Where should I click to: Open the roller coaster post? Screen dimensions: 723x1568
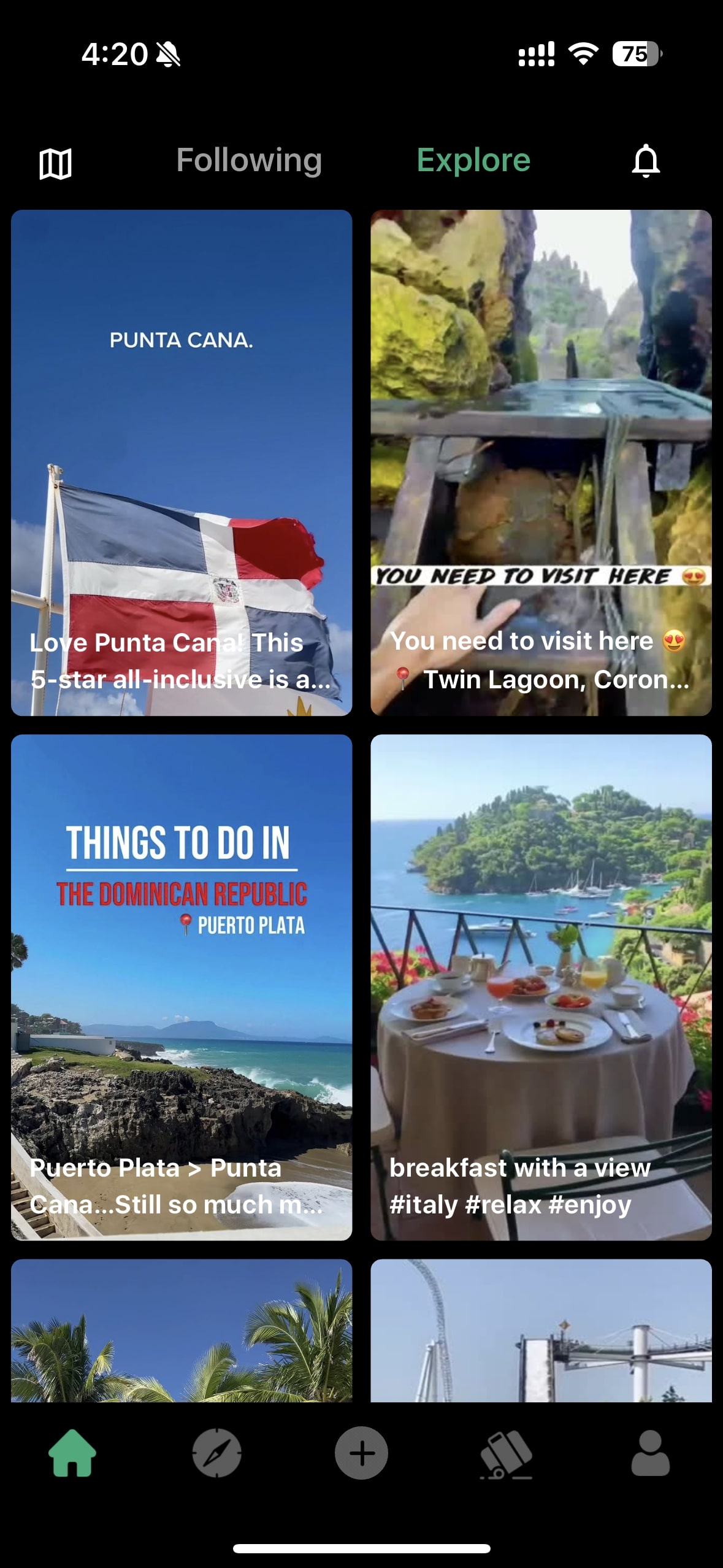541,1330
